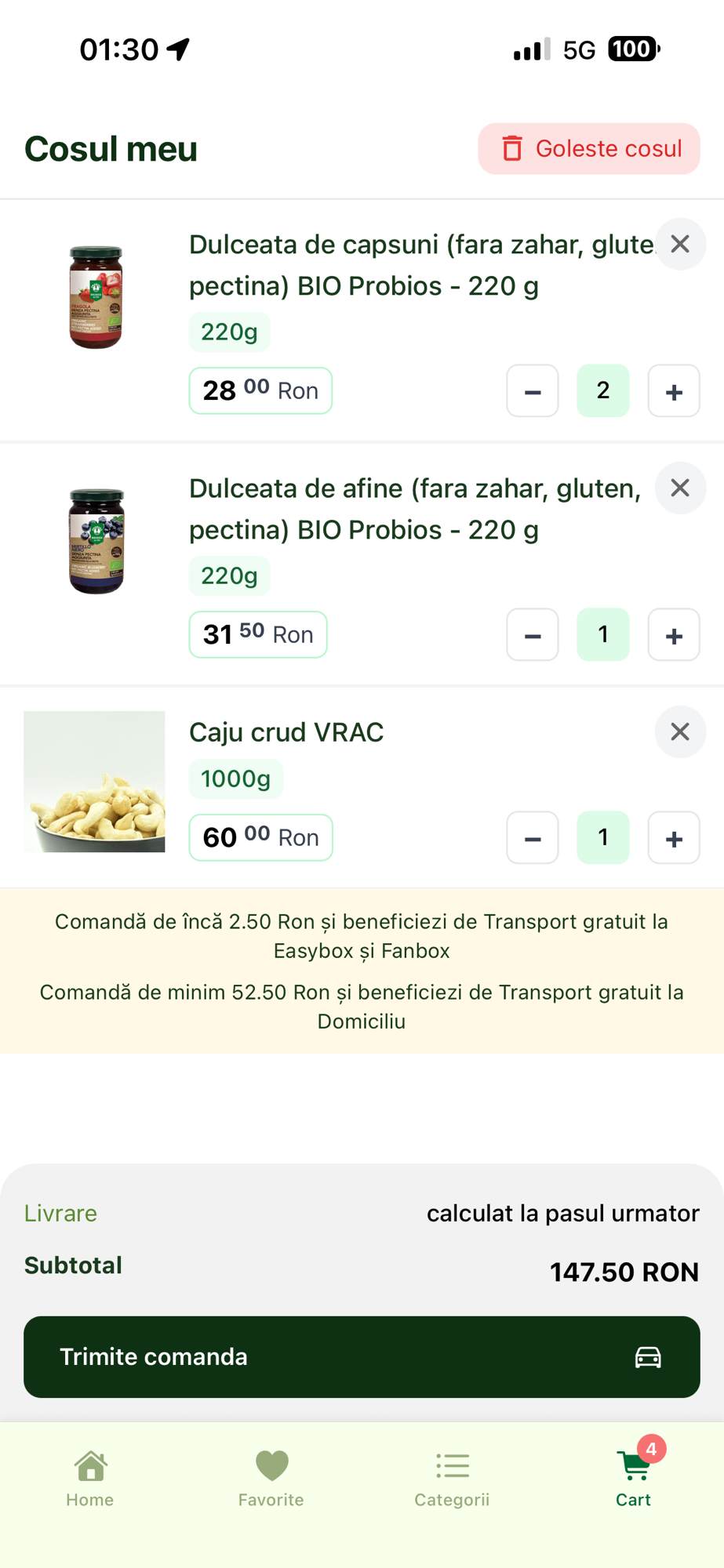Viewport: 724px width, 1568px height.
Task: Switch to the Favorite tab
Action: pyautogui.click(x=271, y=1479)
